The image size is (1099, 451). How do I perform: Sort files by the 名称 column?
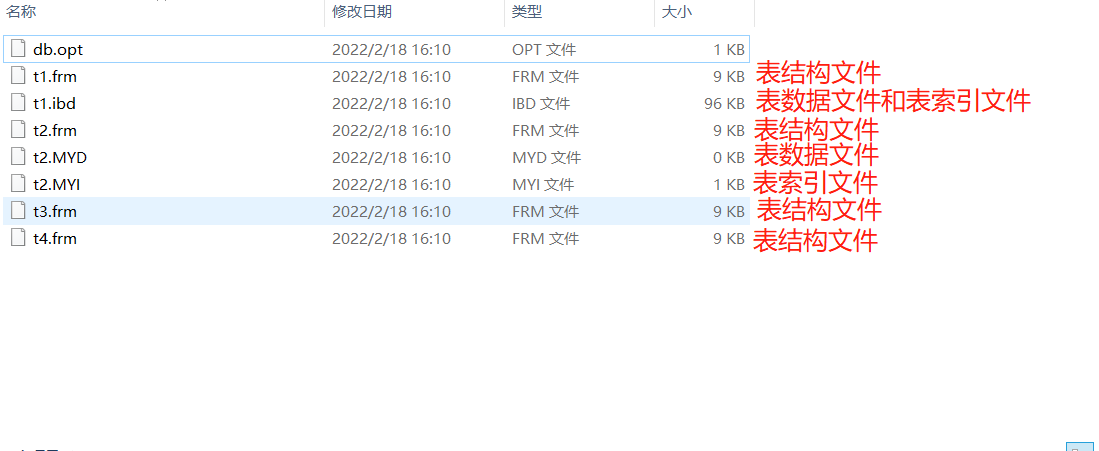click(x=22, y=12)
